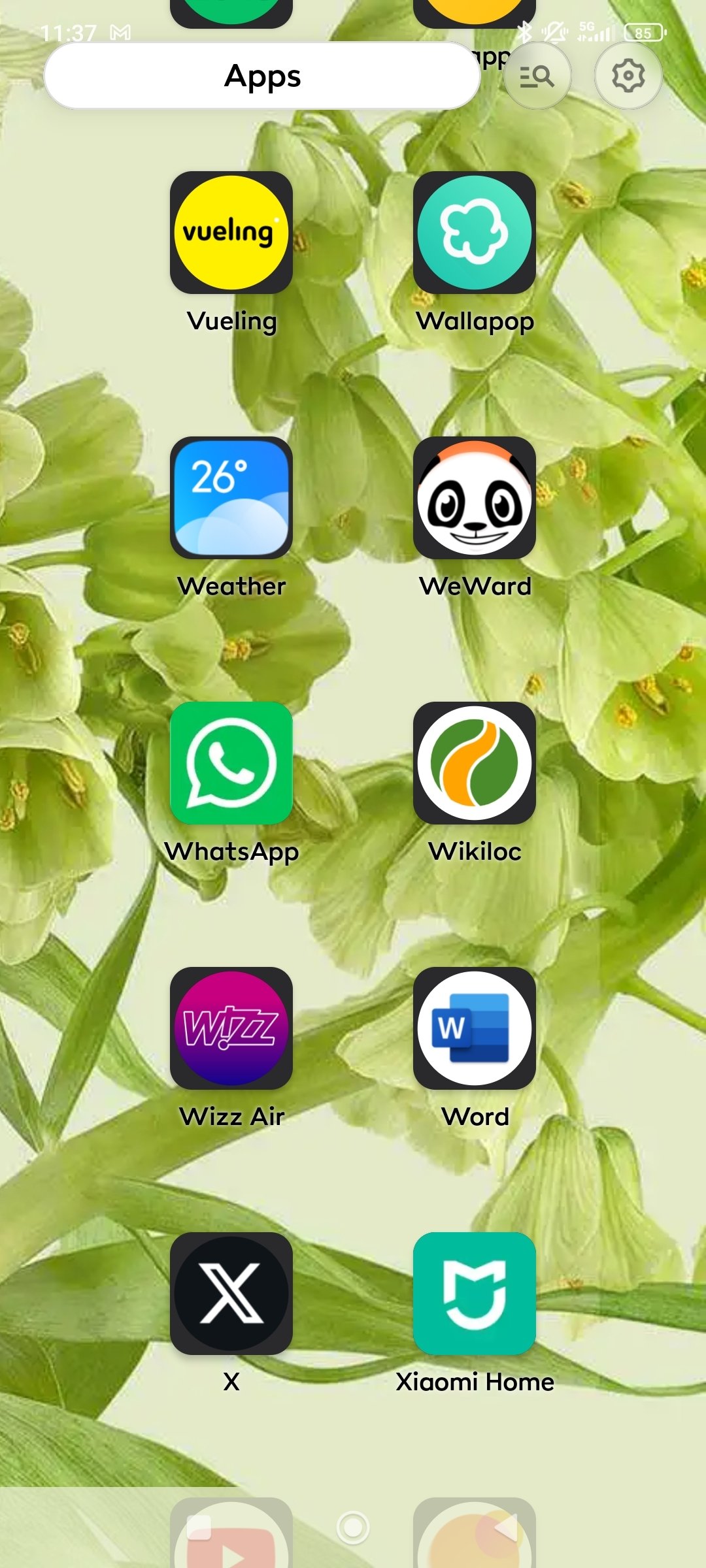The height and width of the screenshot is (1568, 706).
Task: Start the Wizz Air app
Action: [231, 1028]
